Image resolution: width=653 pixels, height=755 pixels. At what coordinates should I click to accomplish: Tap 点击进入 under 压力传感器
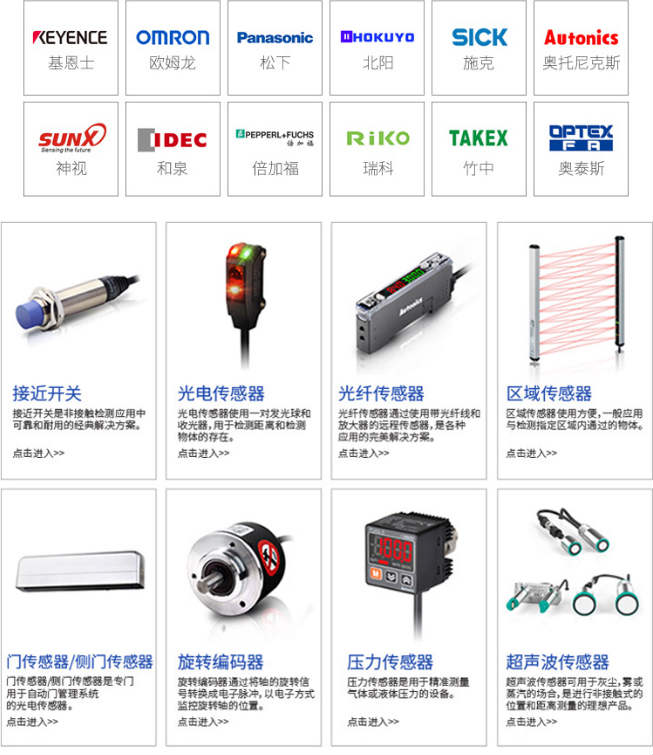pyautogui.click(x=373, y=721)
